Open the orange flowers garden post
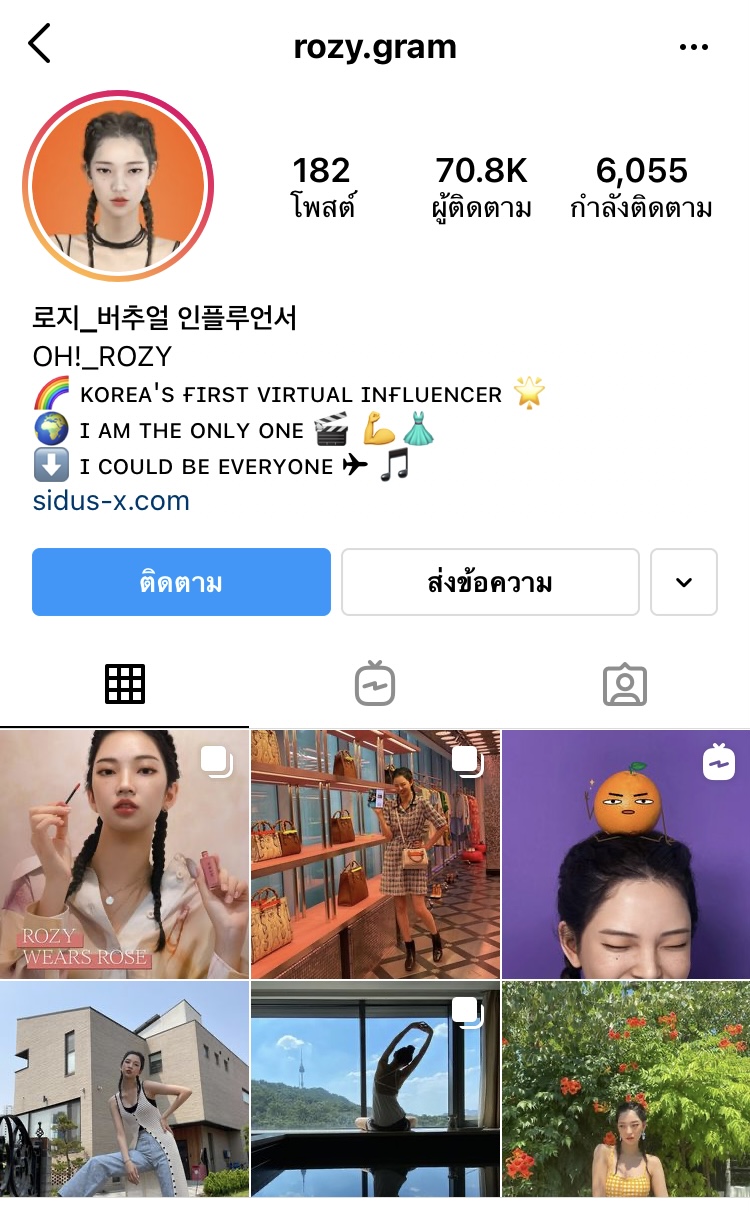The width and height of the screenshot is (750, 1212). [626, 1089]
